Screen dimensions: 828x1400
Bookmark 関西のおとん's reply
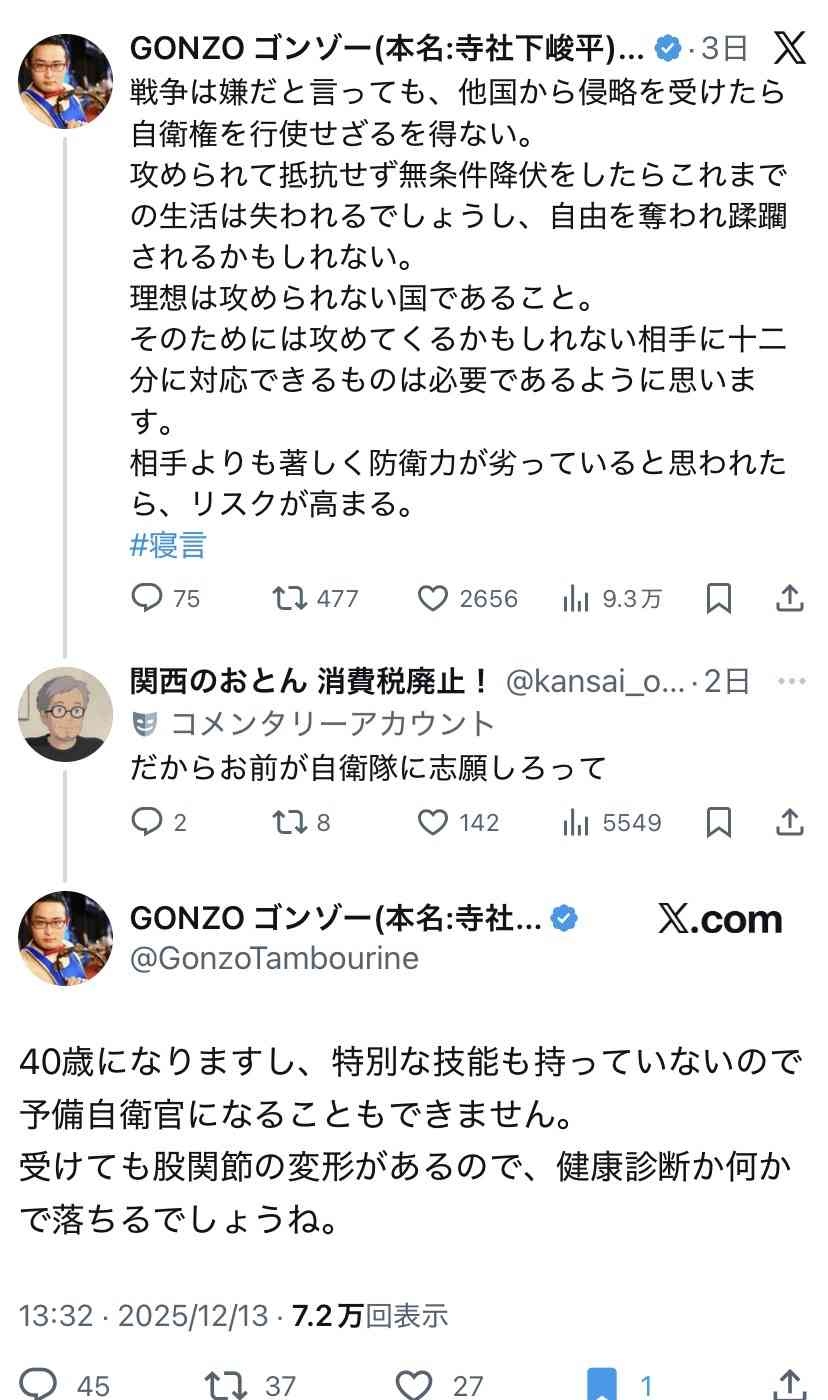point(718,822)
